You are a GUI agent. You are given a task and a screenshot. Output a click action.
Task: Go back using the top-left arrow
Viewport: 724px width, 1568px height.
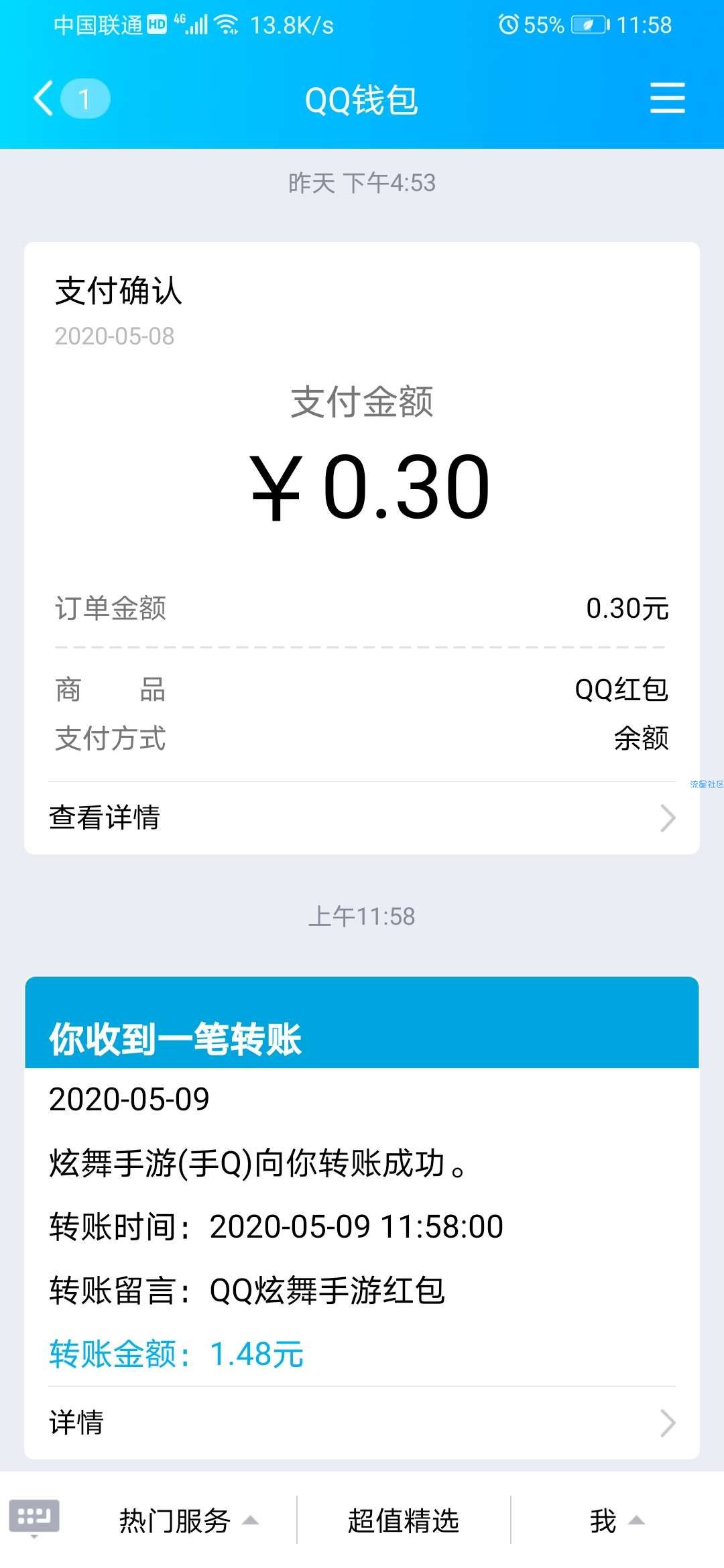(44, 99)
